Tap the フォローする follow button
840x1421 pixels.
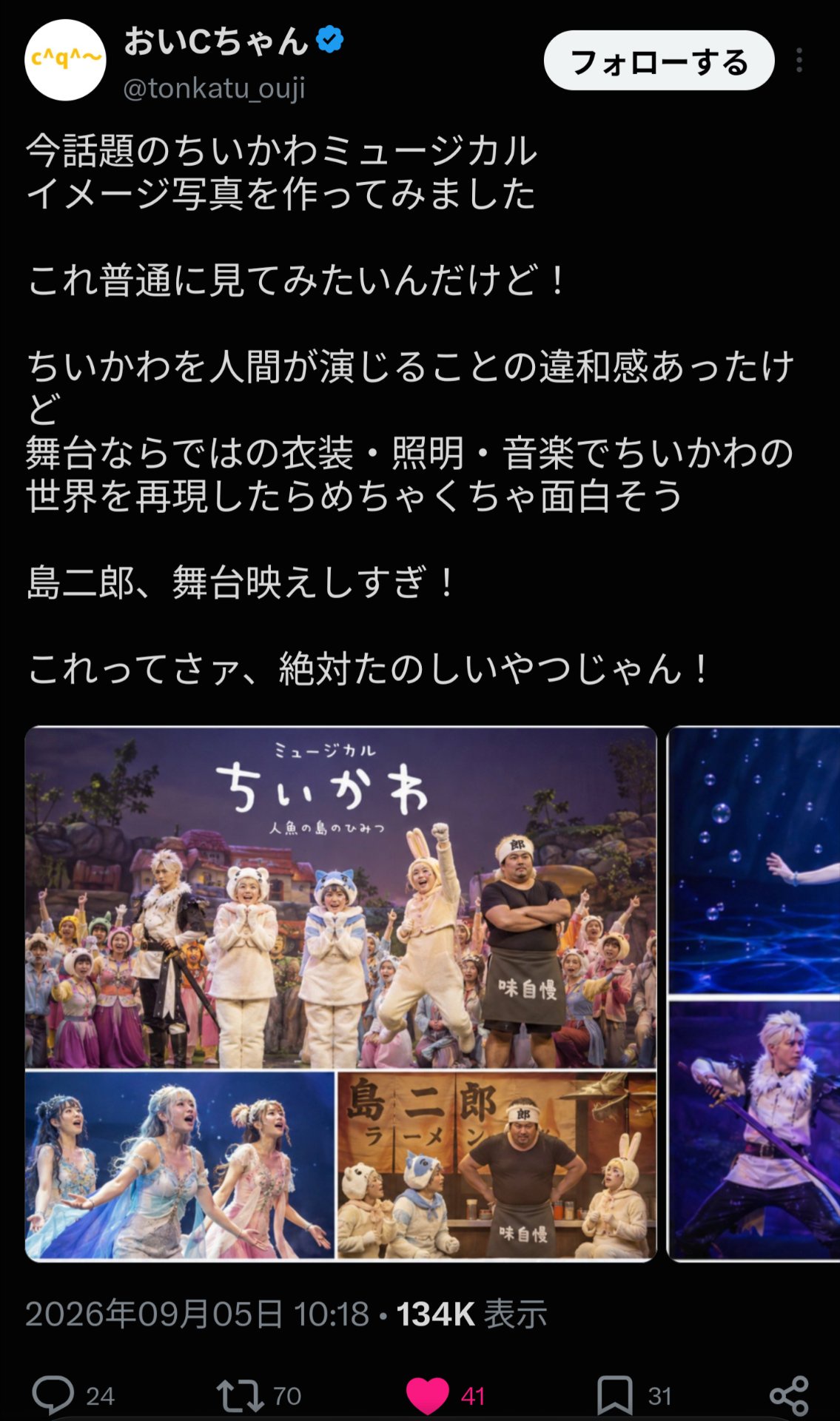[x=659, y=61]
